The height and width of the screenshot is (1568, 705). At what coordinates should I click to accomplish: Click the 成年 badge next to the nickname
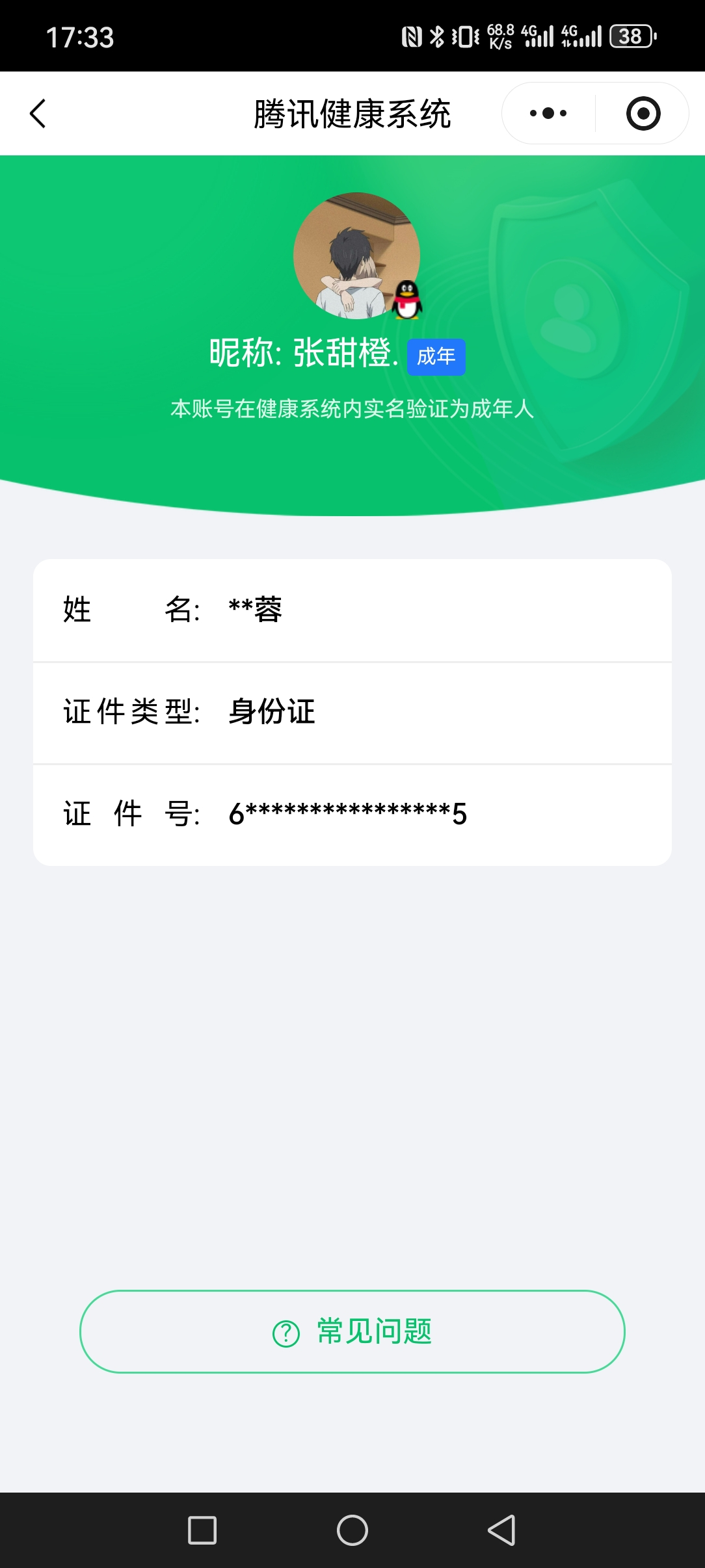(x=436, y=356)
